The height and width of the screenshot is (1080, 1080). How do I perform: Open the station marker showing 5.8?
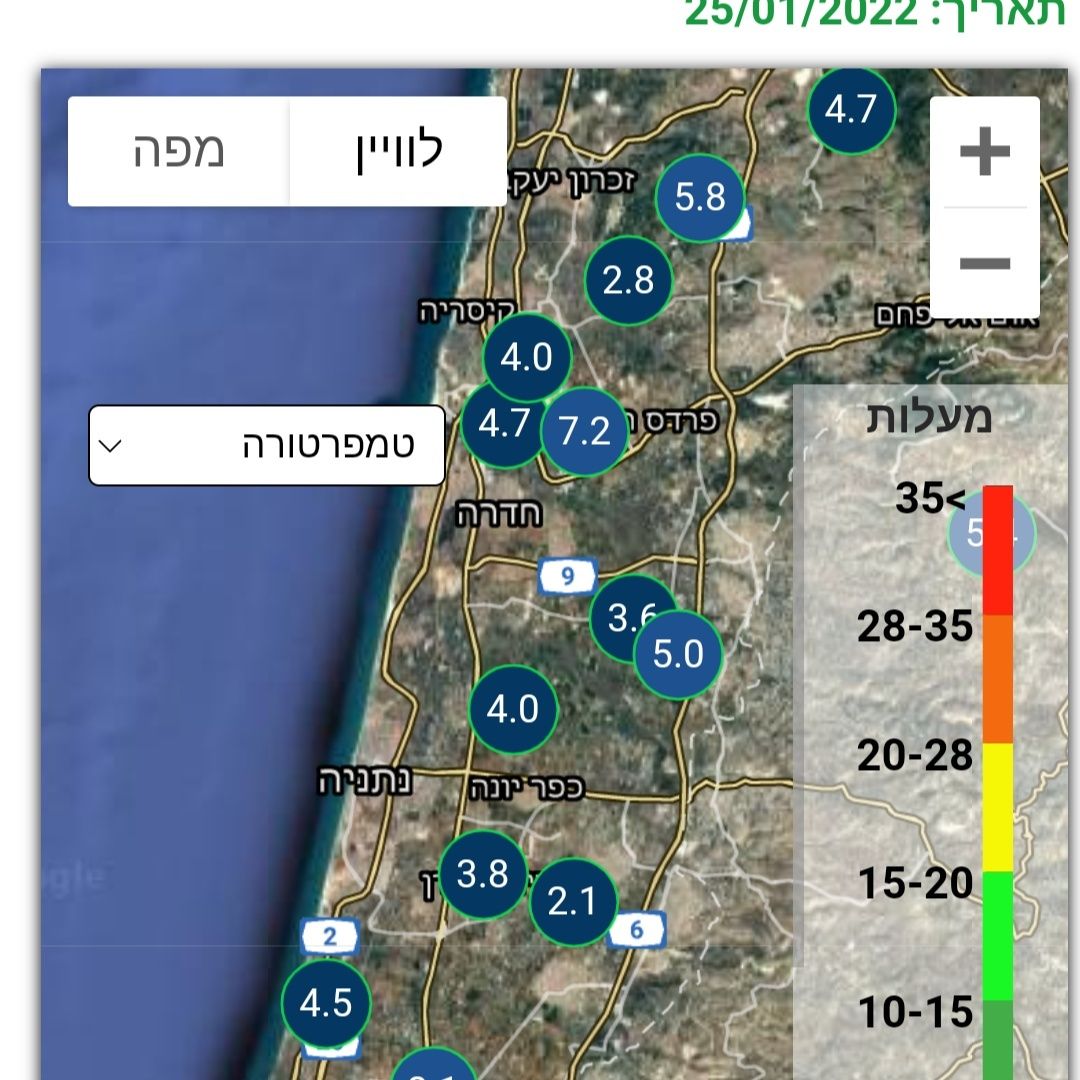[x=700, y=198]
